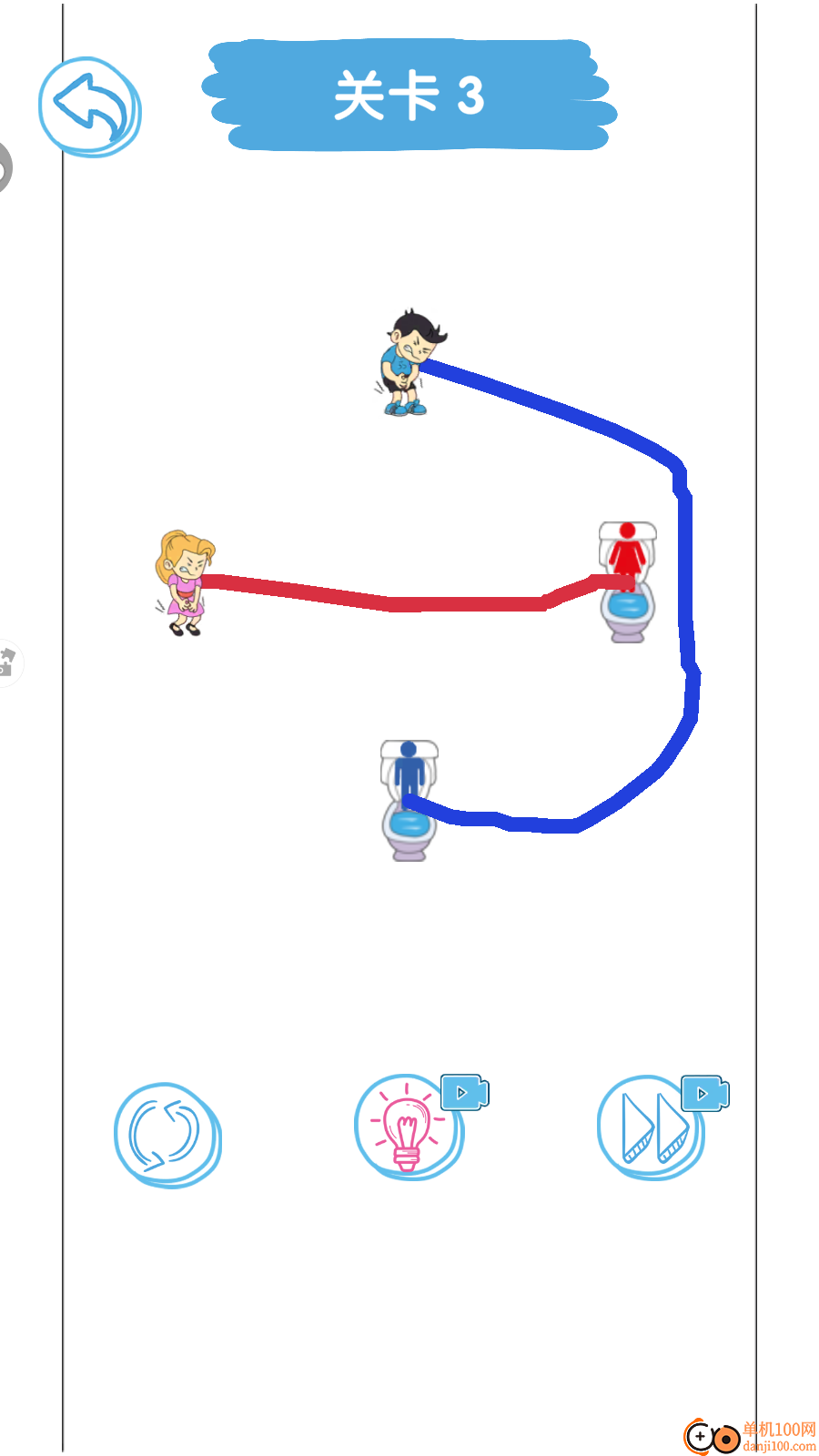Restart the level with the refresh button

167,1134
